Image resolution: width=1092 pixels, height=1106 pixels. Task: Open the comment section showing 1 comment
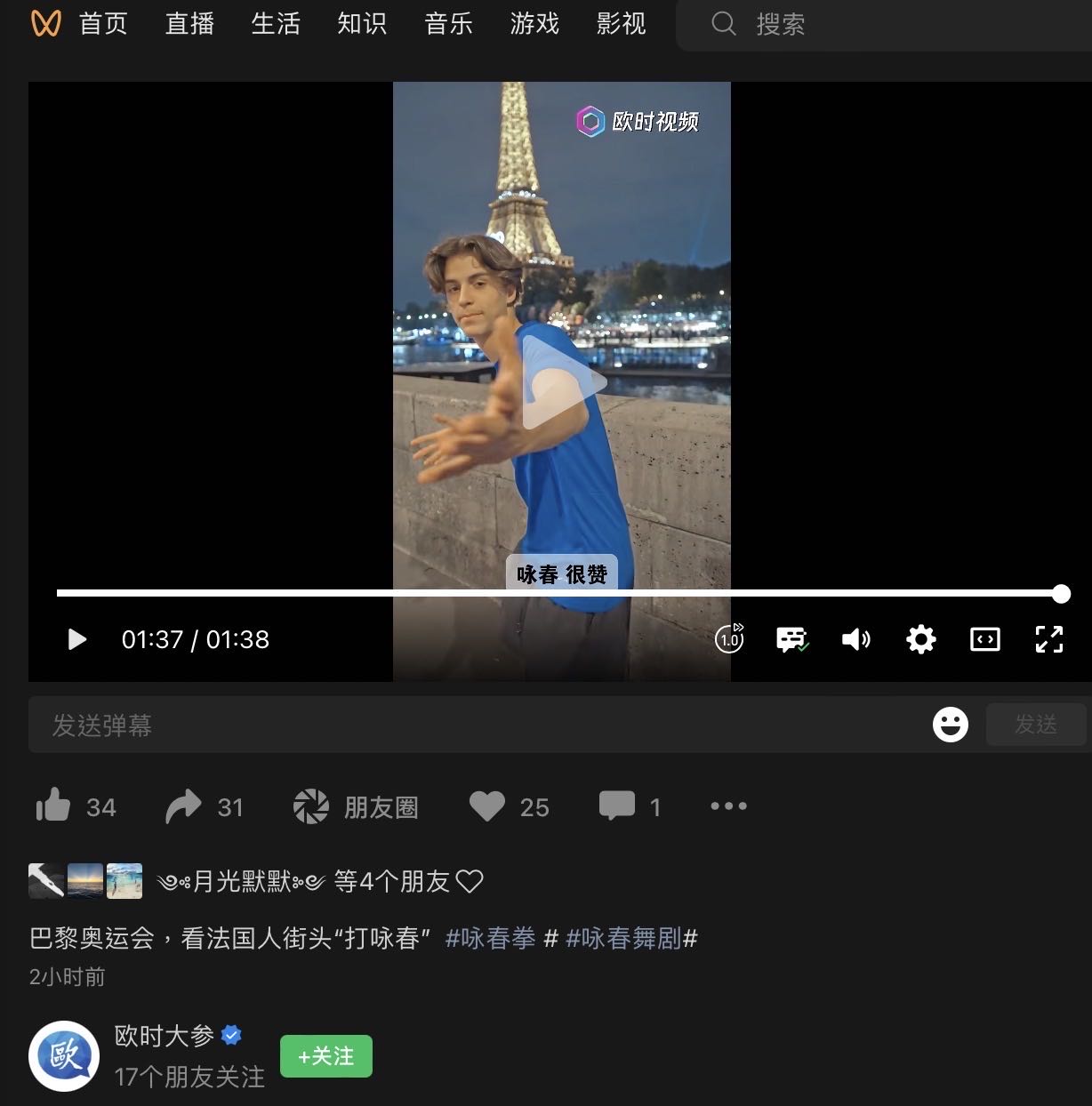coord(630,806)
